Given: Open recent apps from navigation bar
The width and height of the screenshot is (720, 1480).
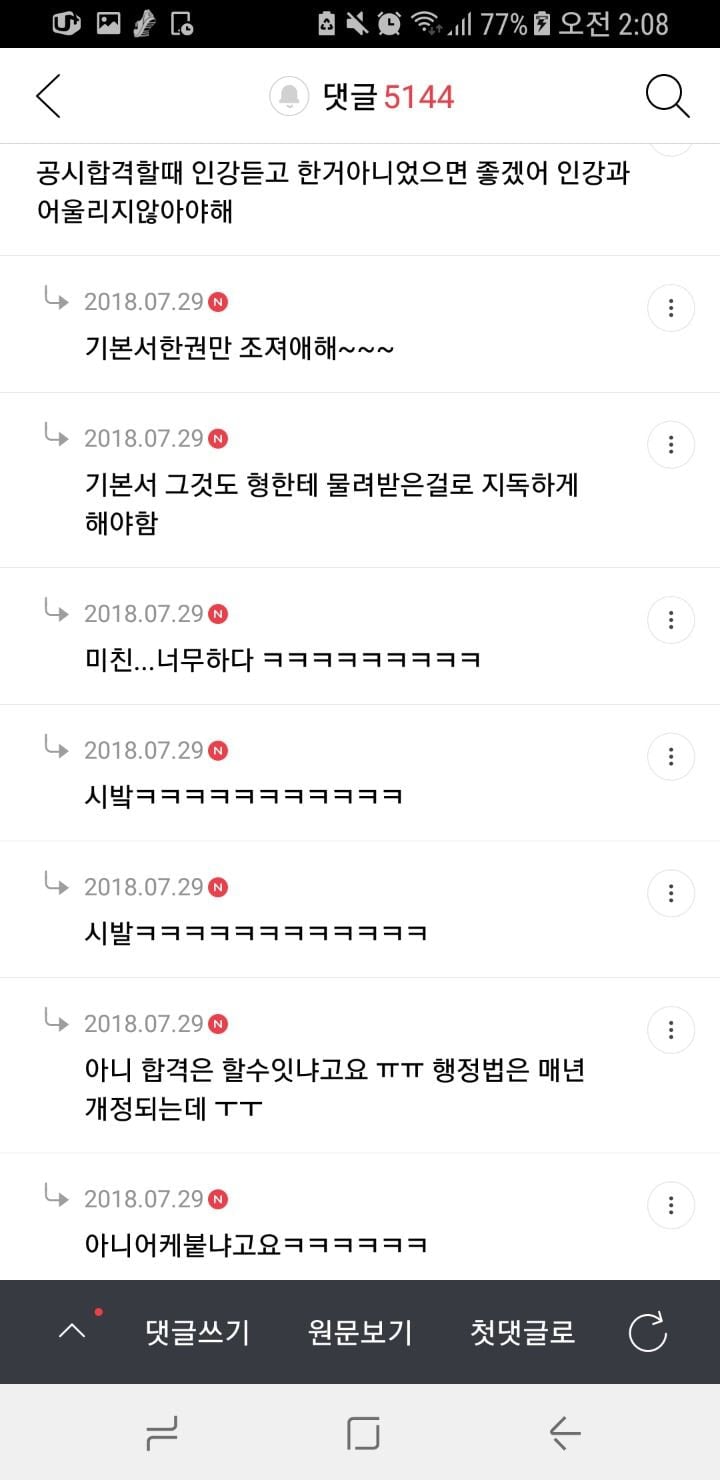Looking at the screenshot, I should point(161,1433).
